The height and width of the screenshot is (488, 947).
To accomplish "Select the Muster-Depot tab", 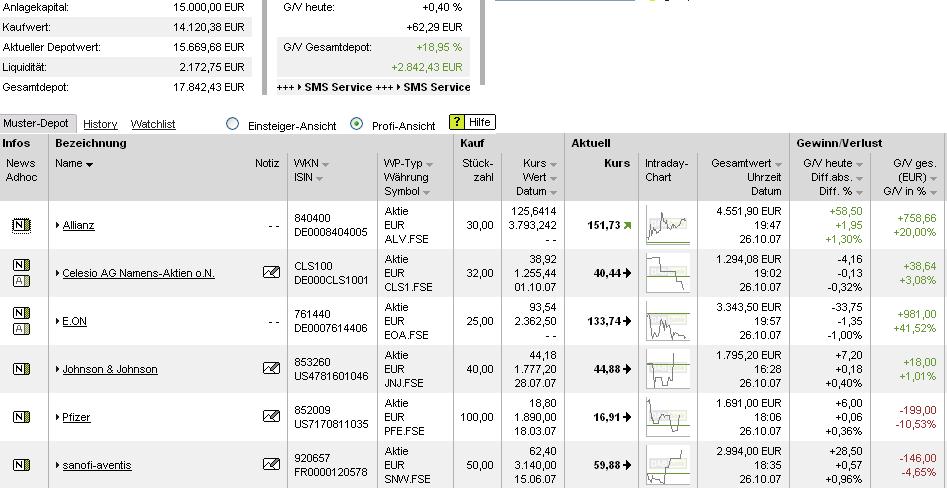I will [36, 123].
